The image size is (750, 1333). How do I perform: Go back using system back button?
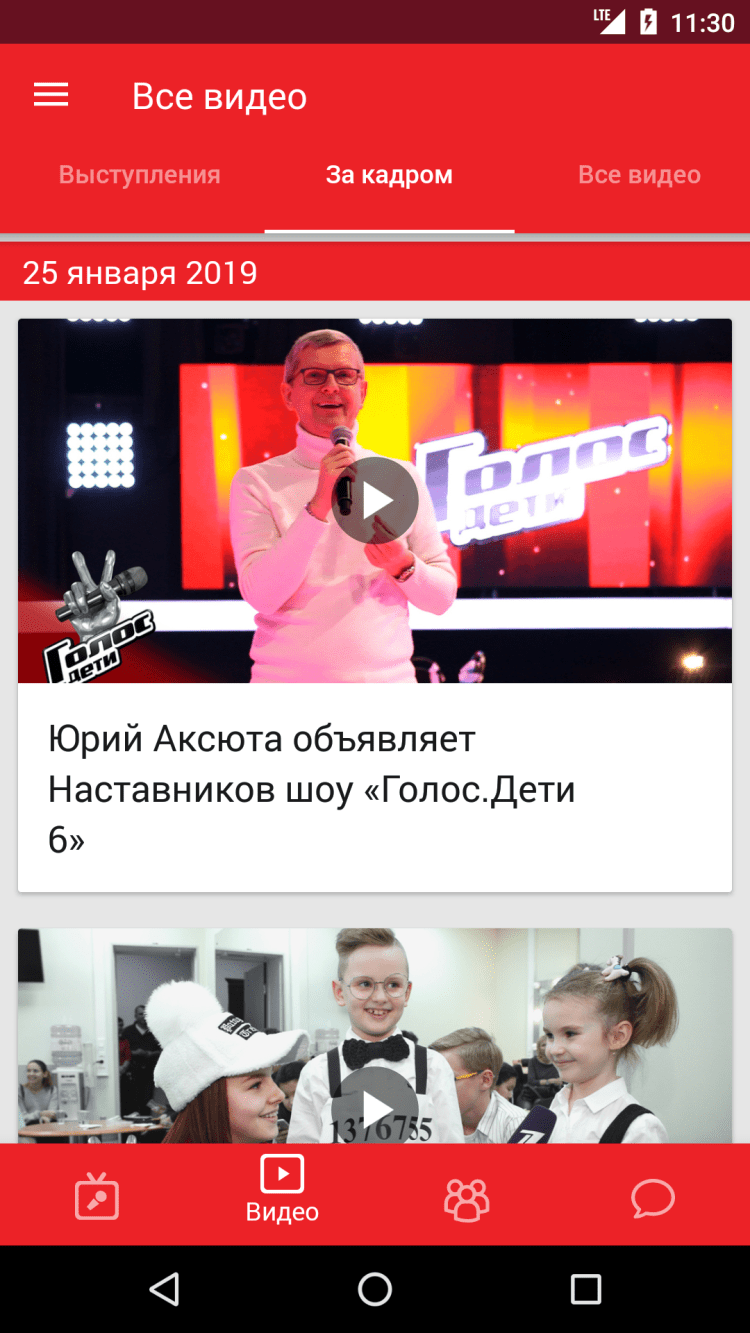pos(164,1290)
